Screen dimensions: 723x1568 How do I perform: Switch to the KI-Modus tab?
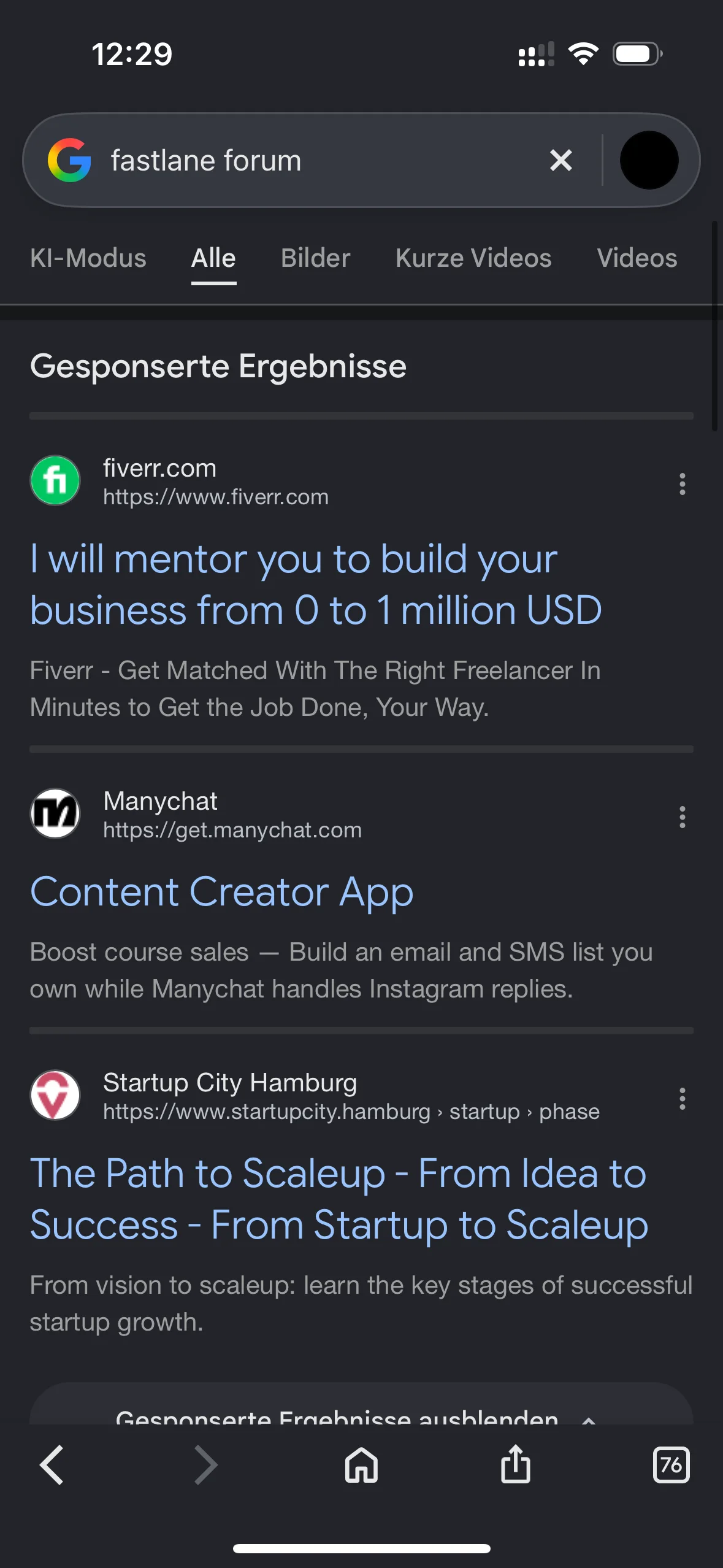point(88,258)
